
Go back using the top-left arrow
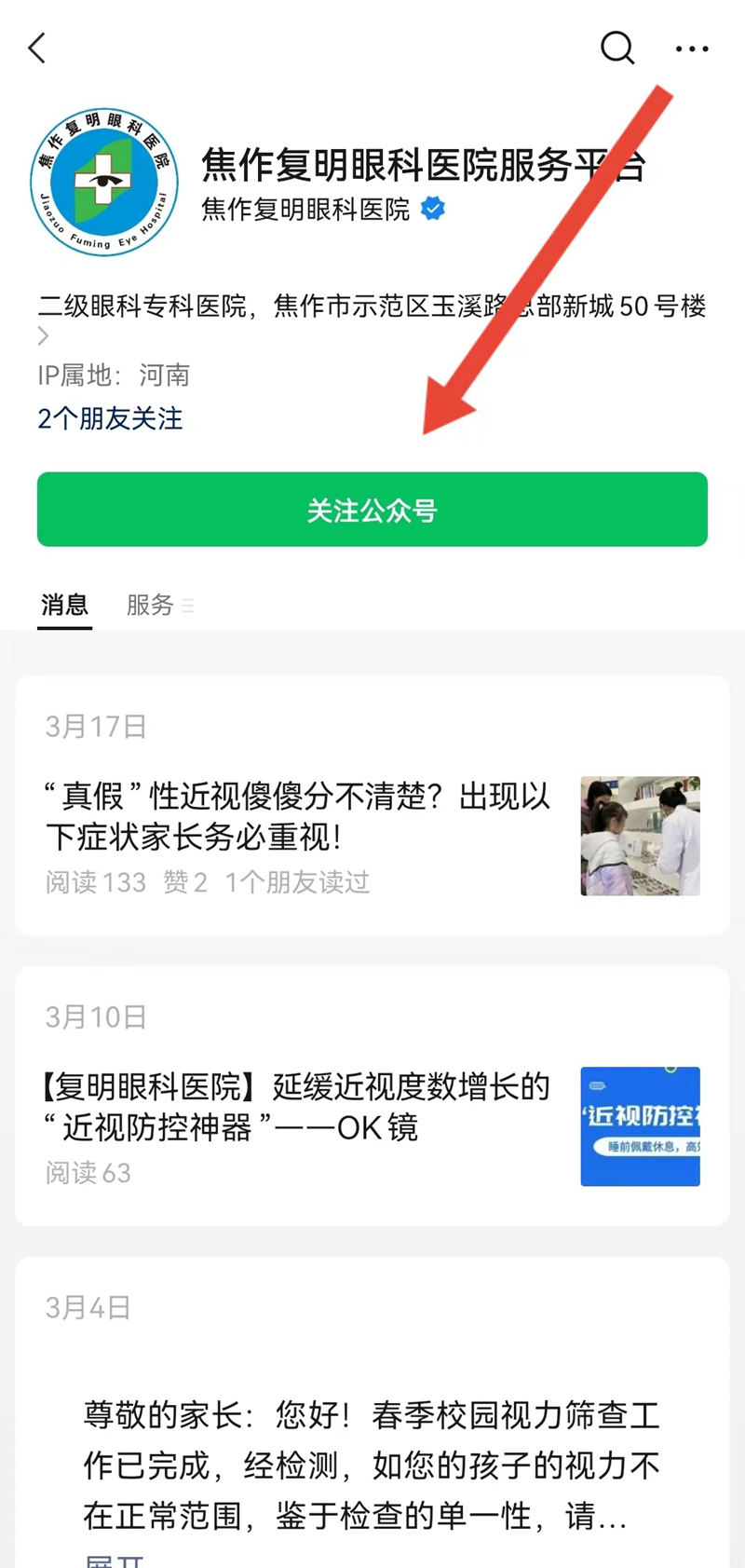coord(37,48)
